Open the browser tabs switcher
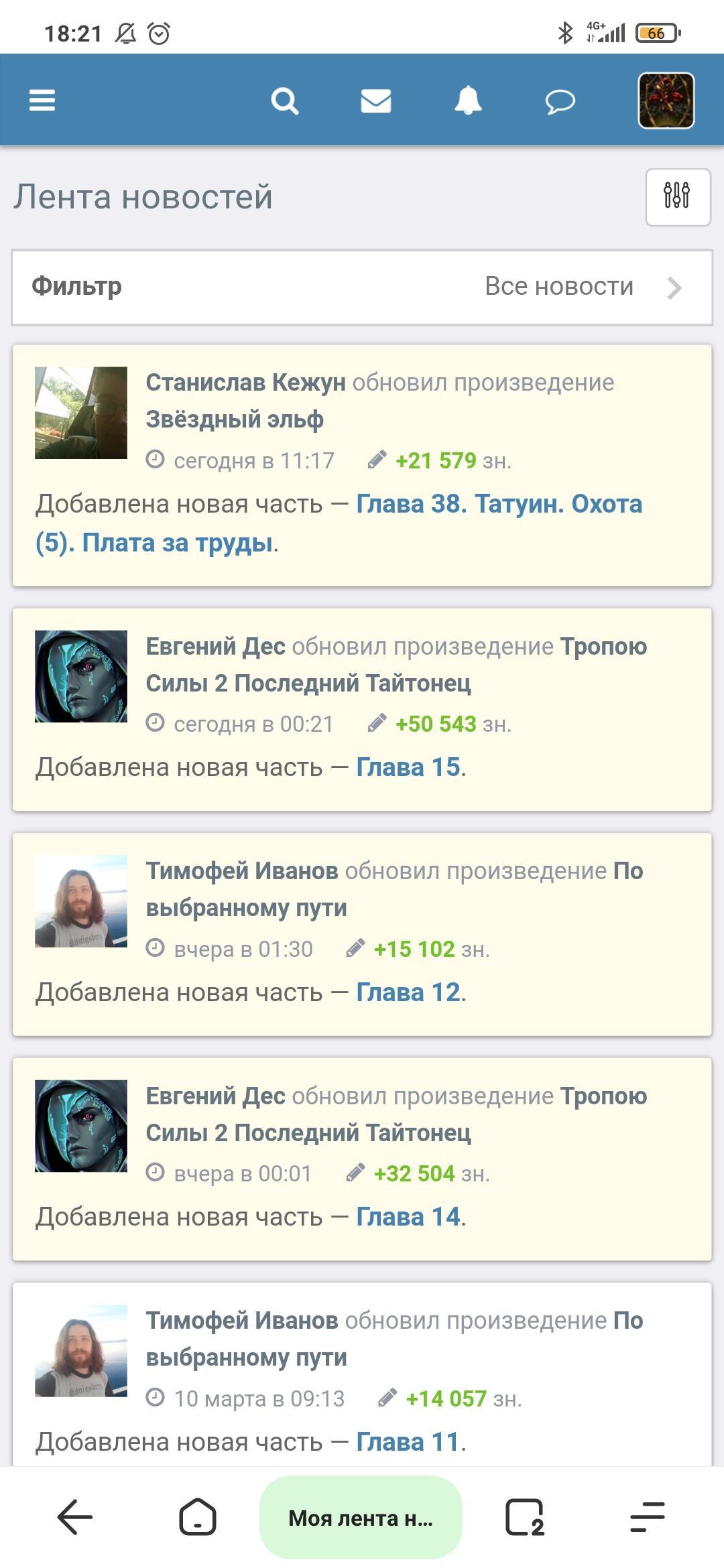This screenshot has height=1568, width=724. (524, 1518)
